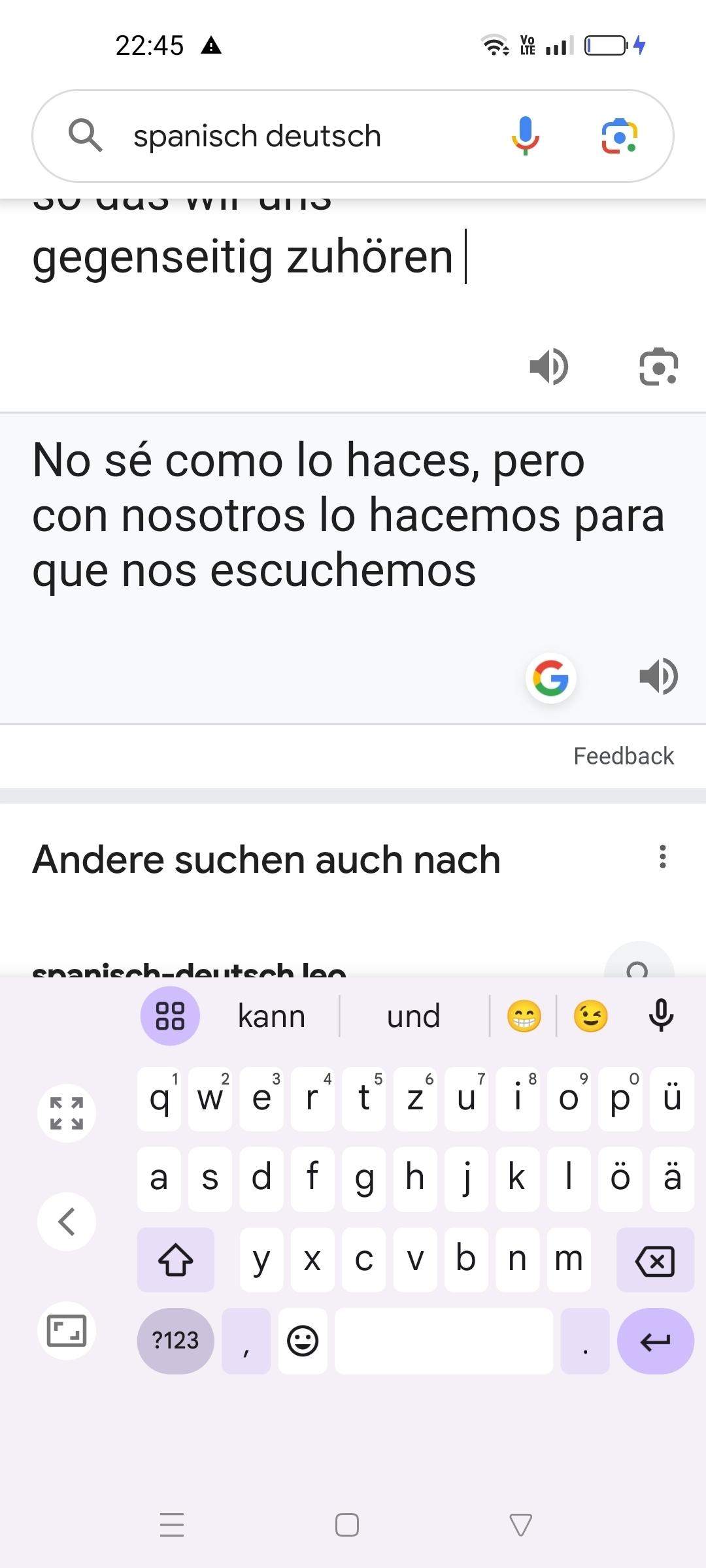The image size is (706, 1568).
Task: Open Google Lens from the search bar
Action: (x=618, y=135)
